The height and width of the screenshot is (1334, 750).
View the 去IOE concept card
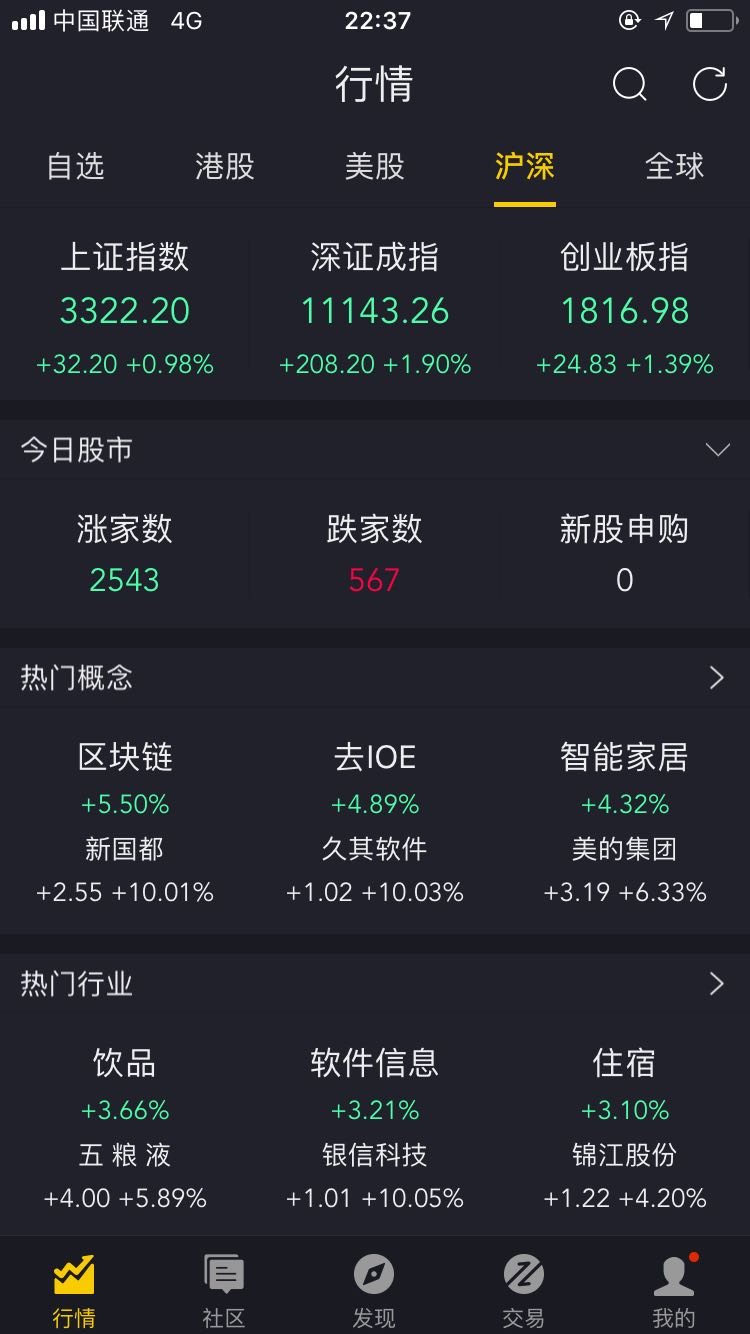(x=375, y=822)
